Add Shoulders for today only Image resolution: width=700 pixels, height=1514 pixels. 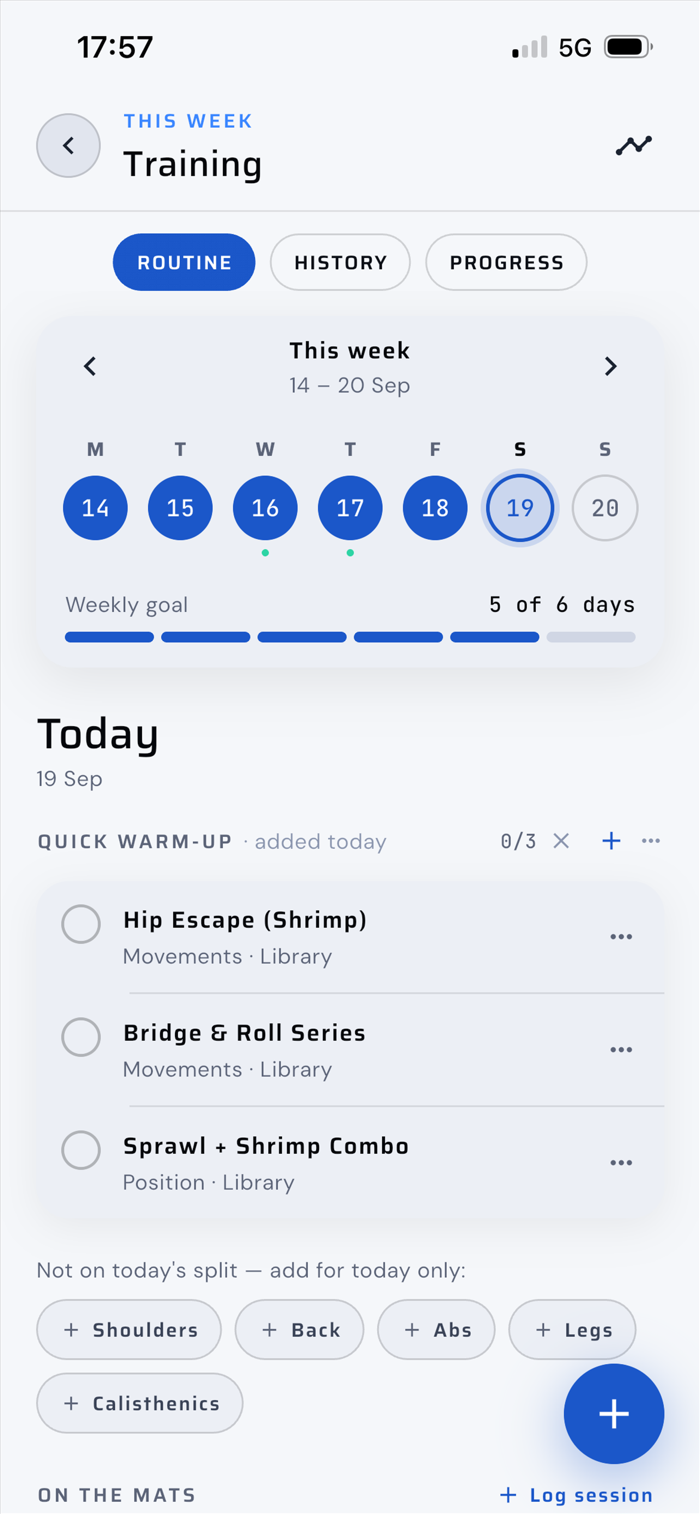coord(129,1330)
